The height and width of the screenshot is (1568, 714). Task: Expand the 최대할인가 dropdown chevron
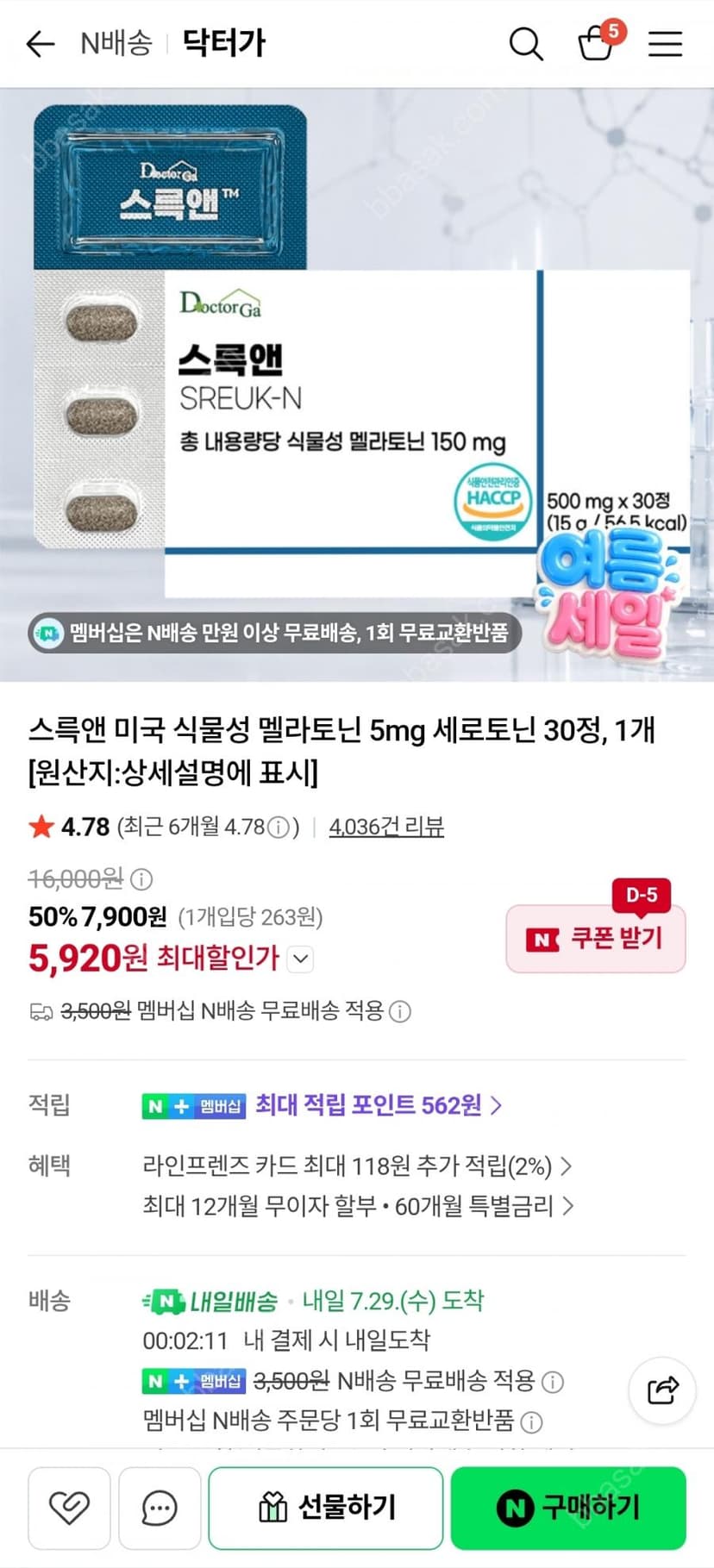point(299,959)
